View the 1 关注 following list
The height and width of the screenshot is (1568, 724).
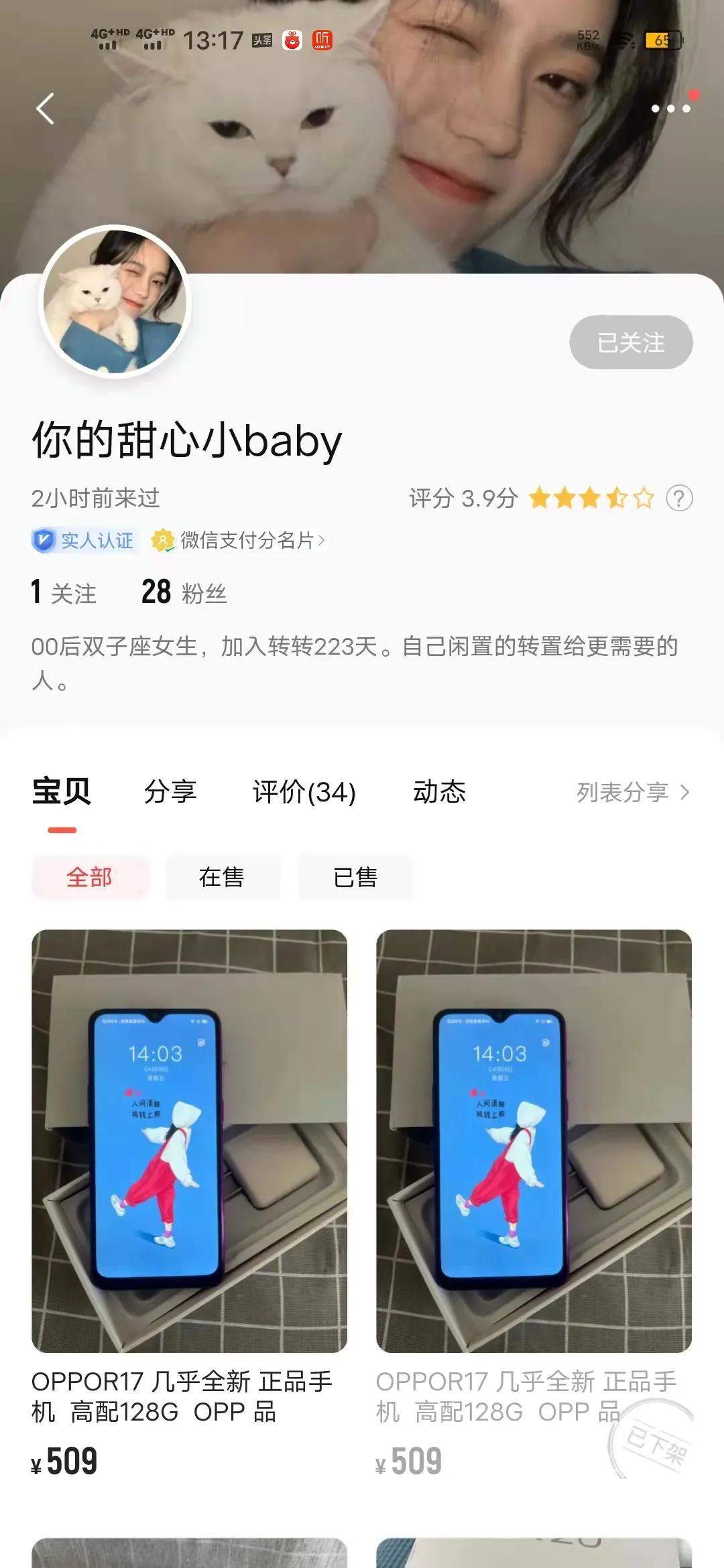(64, 593)
